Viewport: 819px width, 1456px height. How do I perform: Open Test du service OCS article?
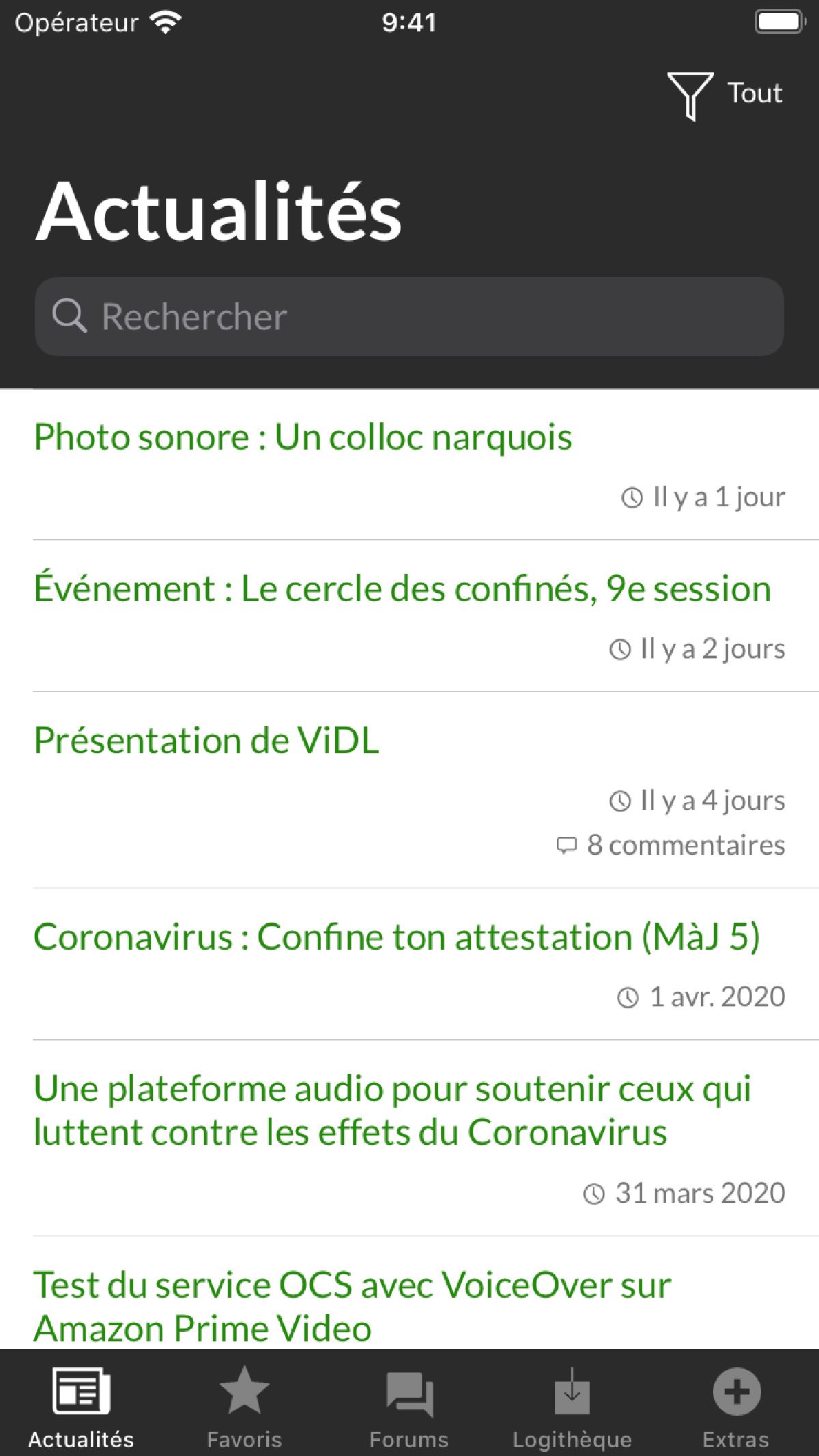(352, 1306)
